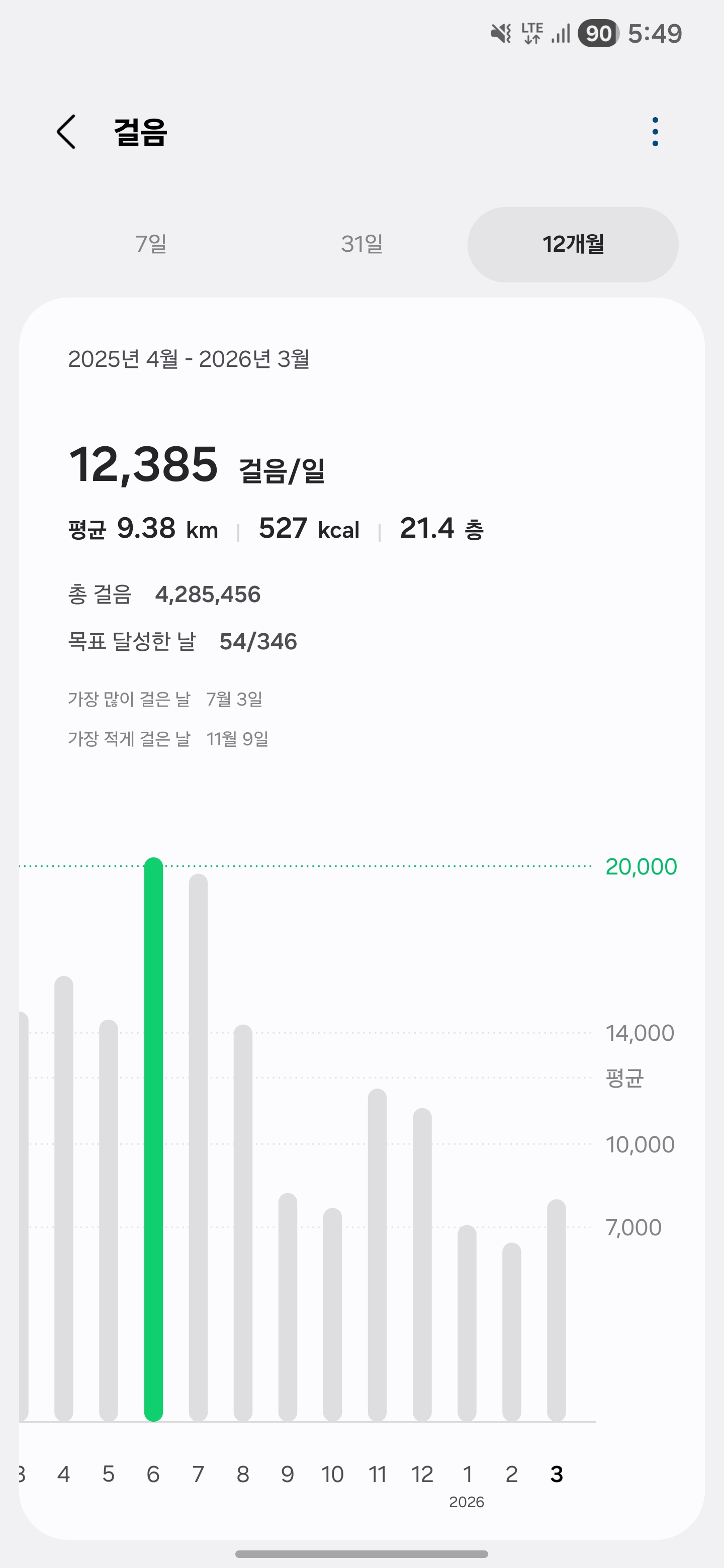
Task: Tap the green bar for month 6
Action: (x=153, y=1139)
